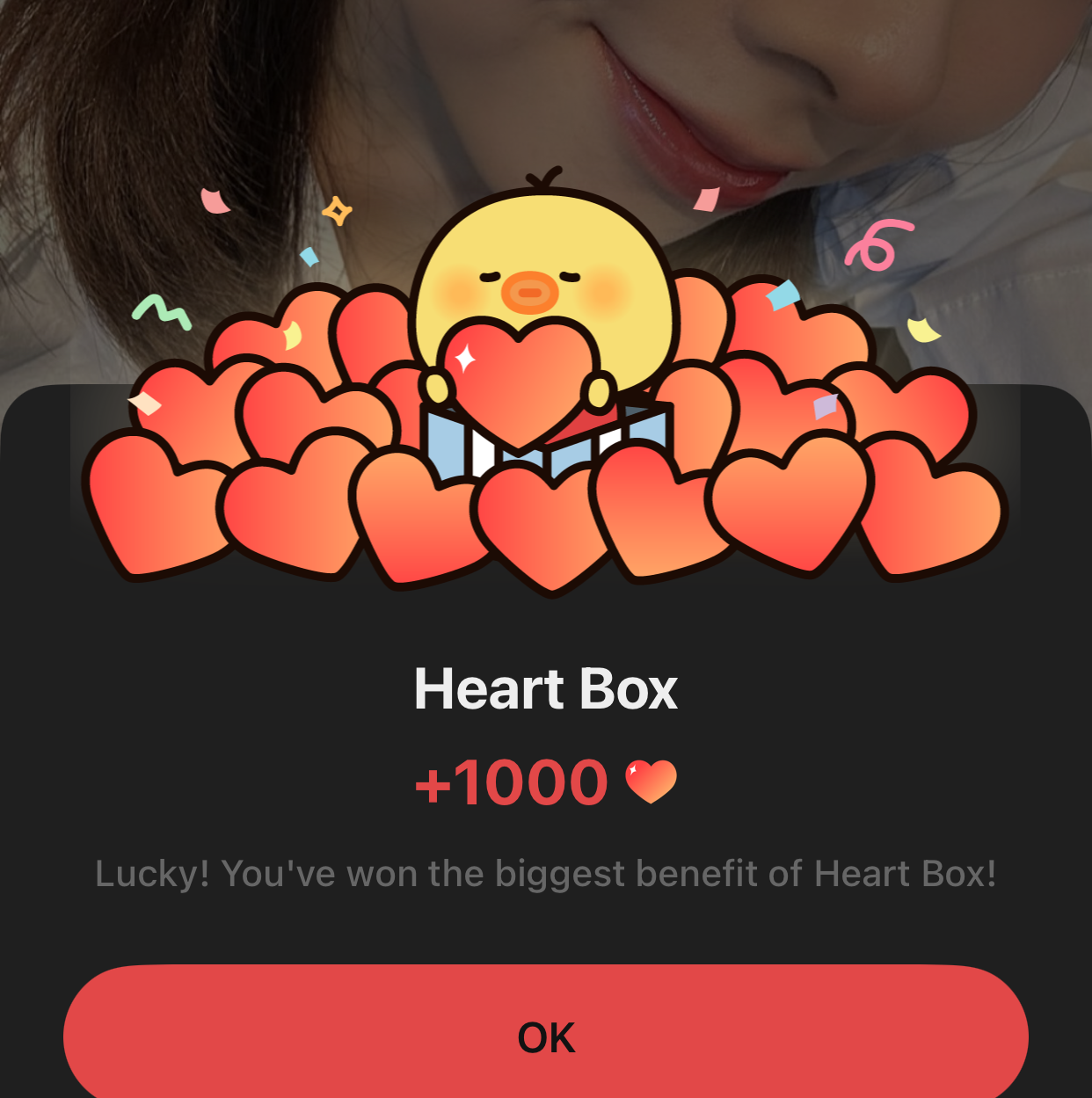Image resolution: width=1092 pixels, height=1098 pixels.
Task: Click the Heart Box title text
Action: pos(545,690)
